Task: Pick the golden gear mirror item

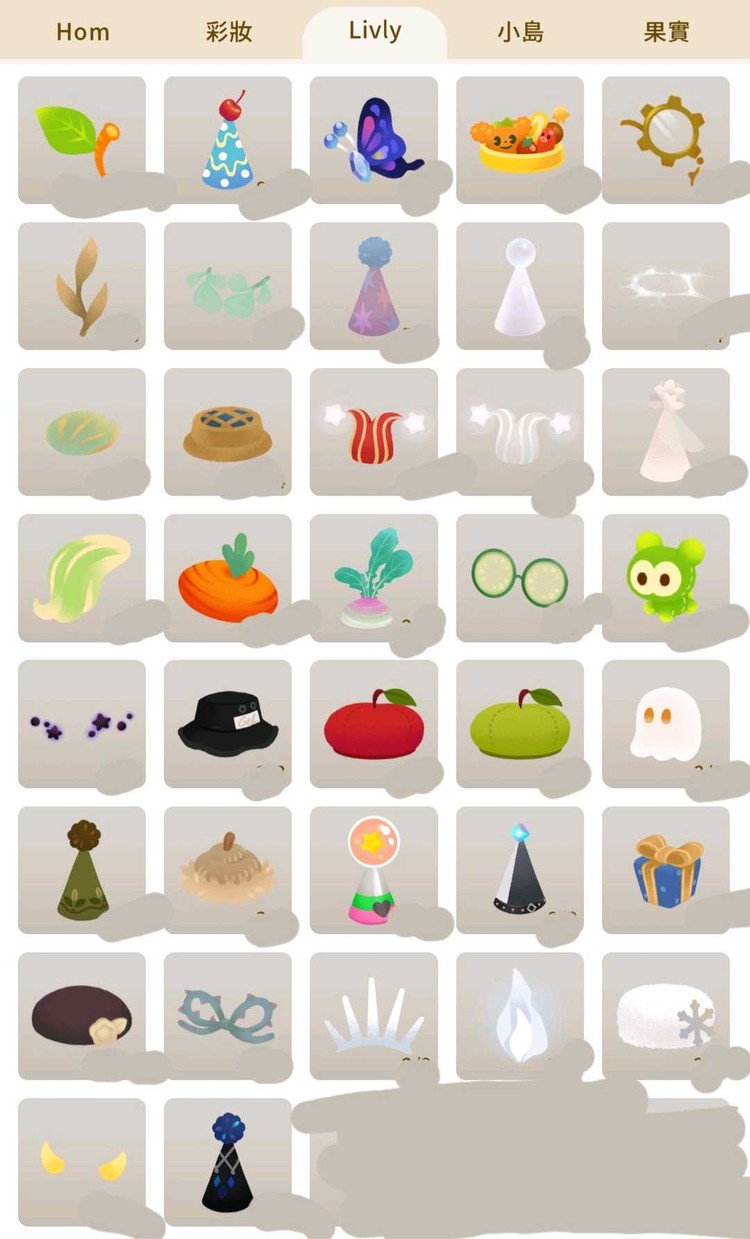Action: 665,140
